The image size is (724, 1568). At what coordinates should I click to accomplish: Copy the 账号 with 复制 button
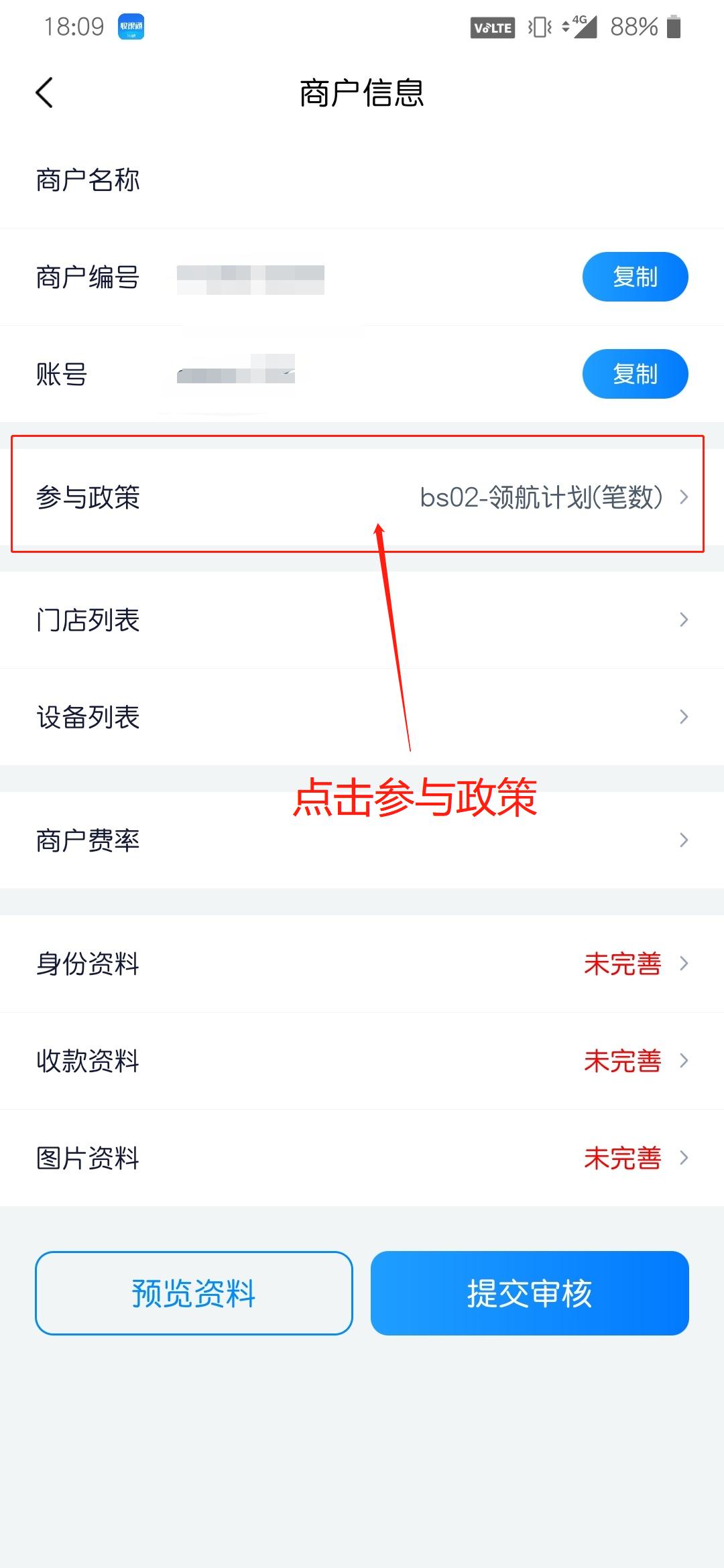point(635,374)
